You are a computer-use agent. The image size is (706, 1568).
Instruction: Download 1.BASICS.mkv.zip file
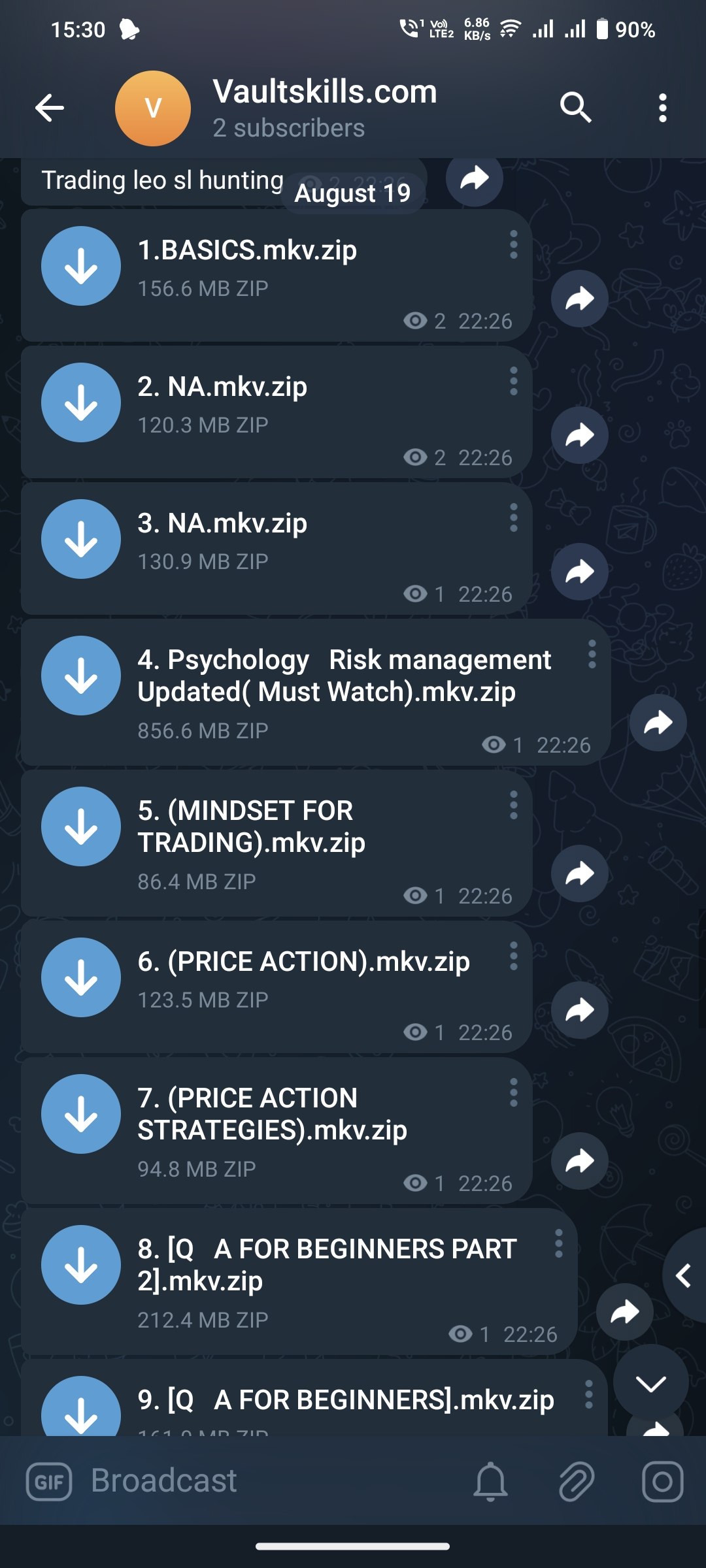point(81,266)
